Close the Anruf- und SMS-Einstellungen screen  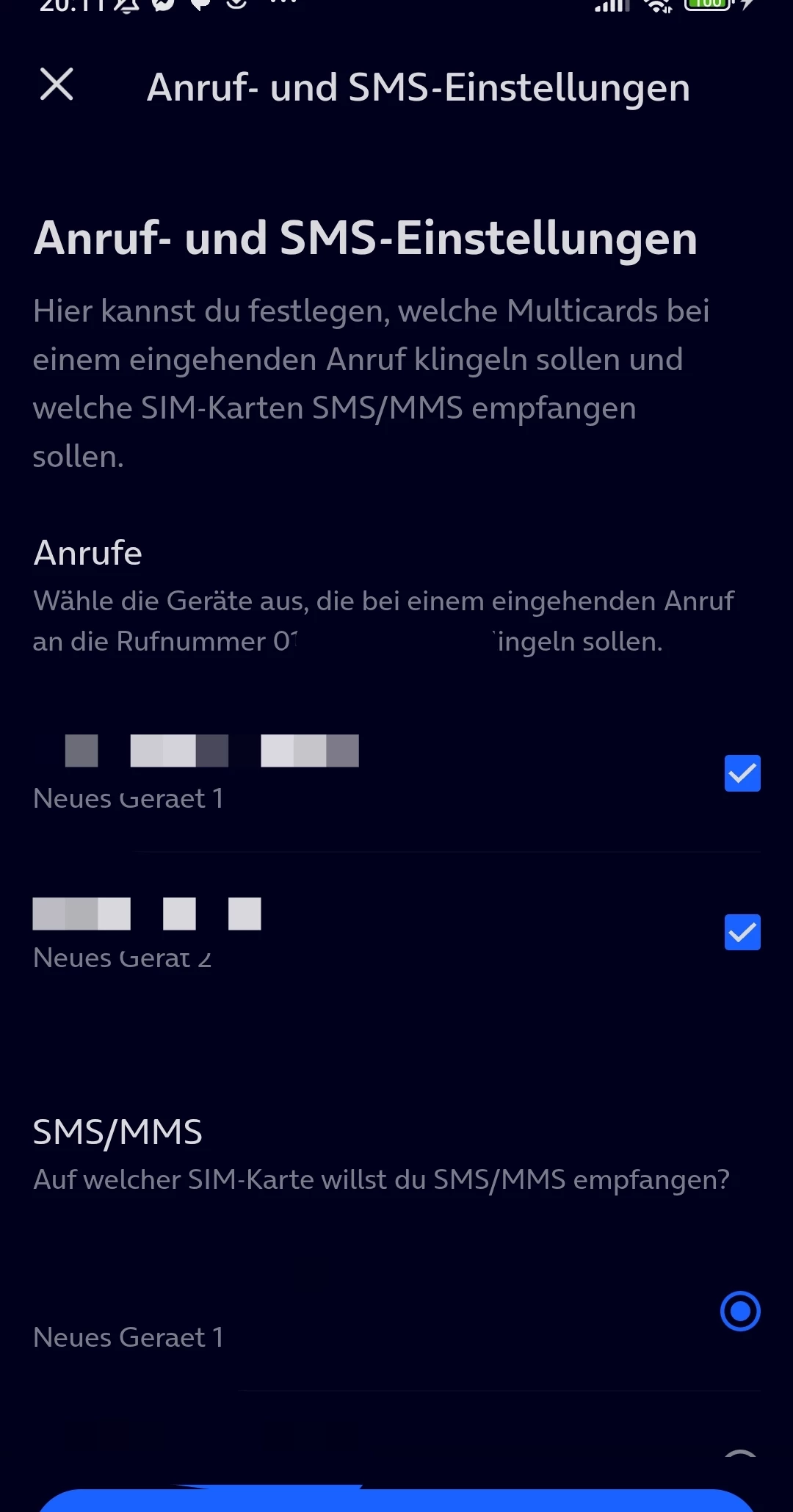(57, 84)
